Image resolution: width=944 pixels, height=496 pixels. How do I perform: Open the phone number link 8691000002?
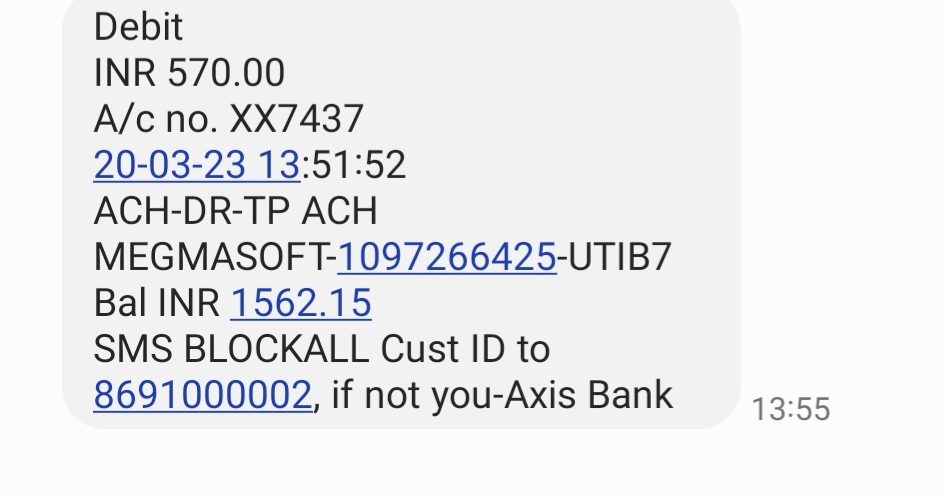(202, 395)
